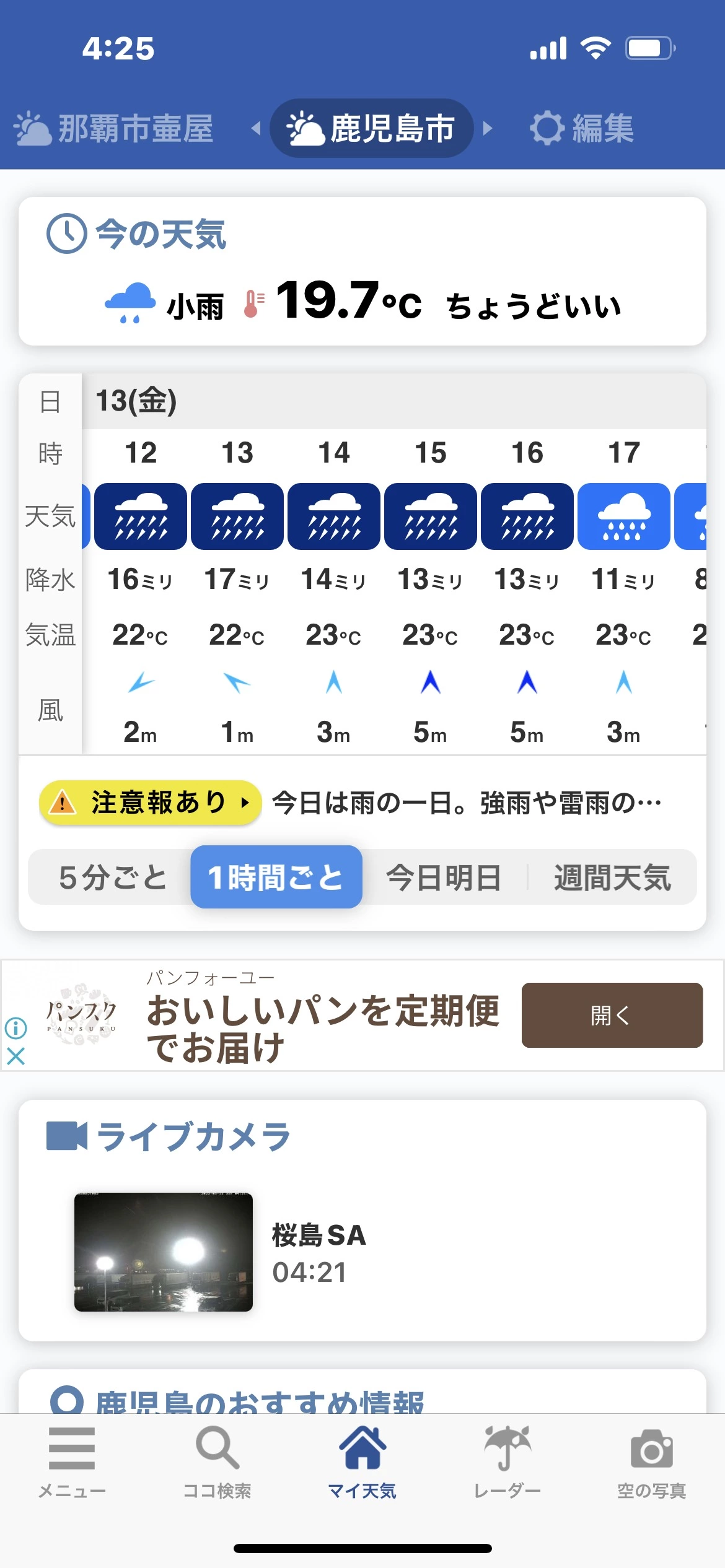Image resolution: width=725 pixels, height=1568 pixels.
Task: Open ad info icon on the banner
Action: (x=15, y=1028)
